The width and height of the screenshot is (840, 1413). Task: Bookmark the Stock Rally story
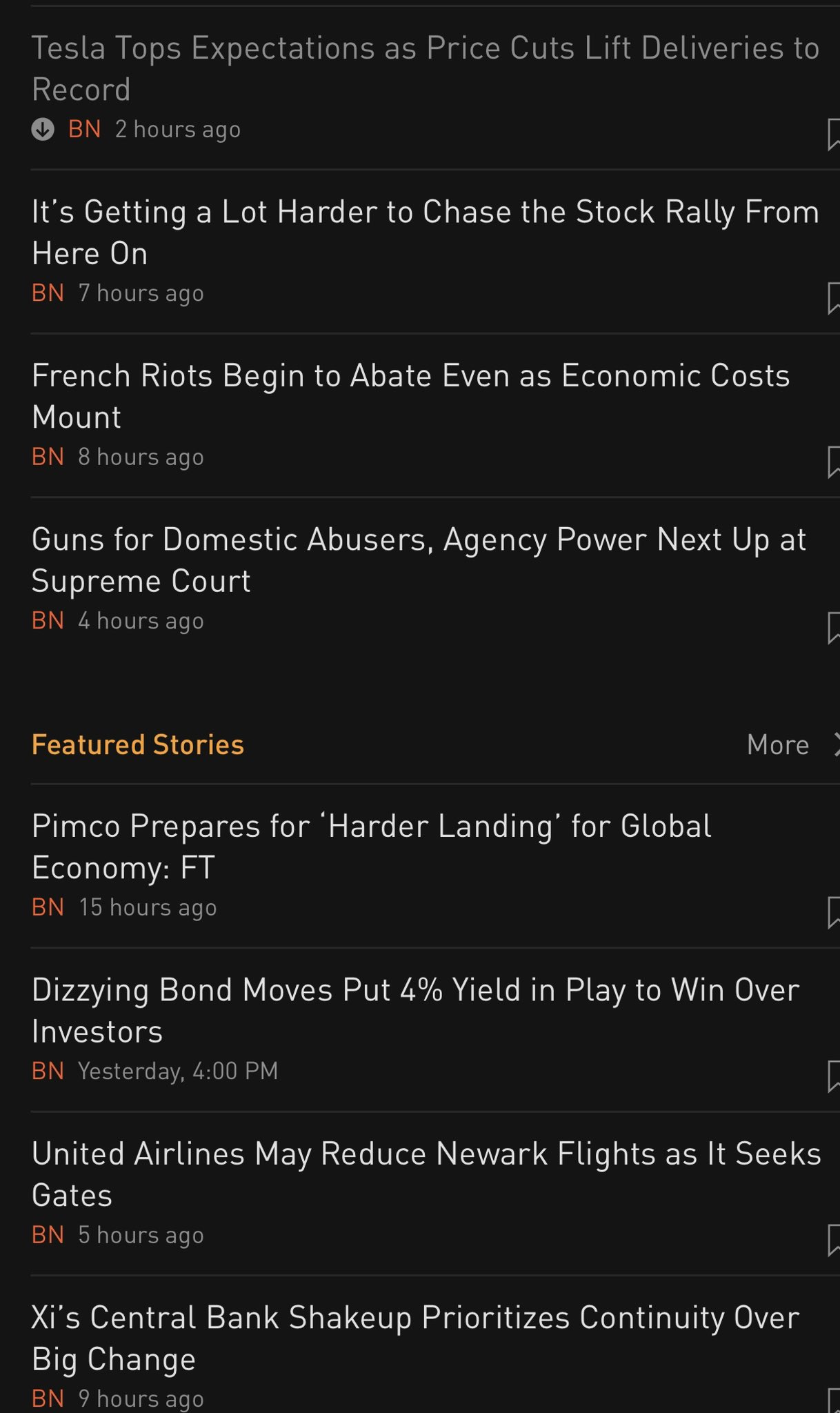tap(832, 298)
